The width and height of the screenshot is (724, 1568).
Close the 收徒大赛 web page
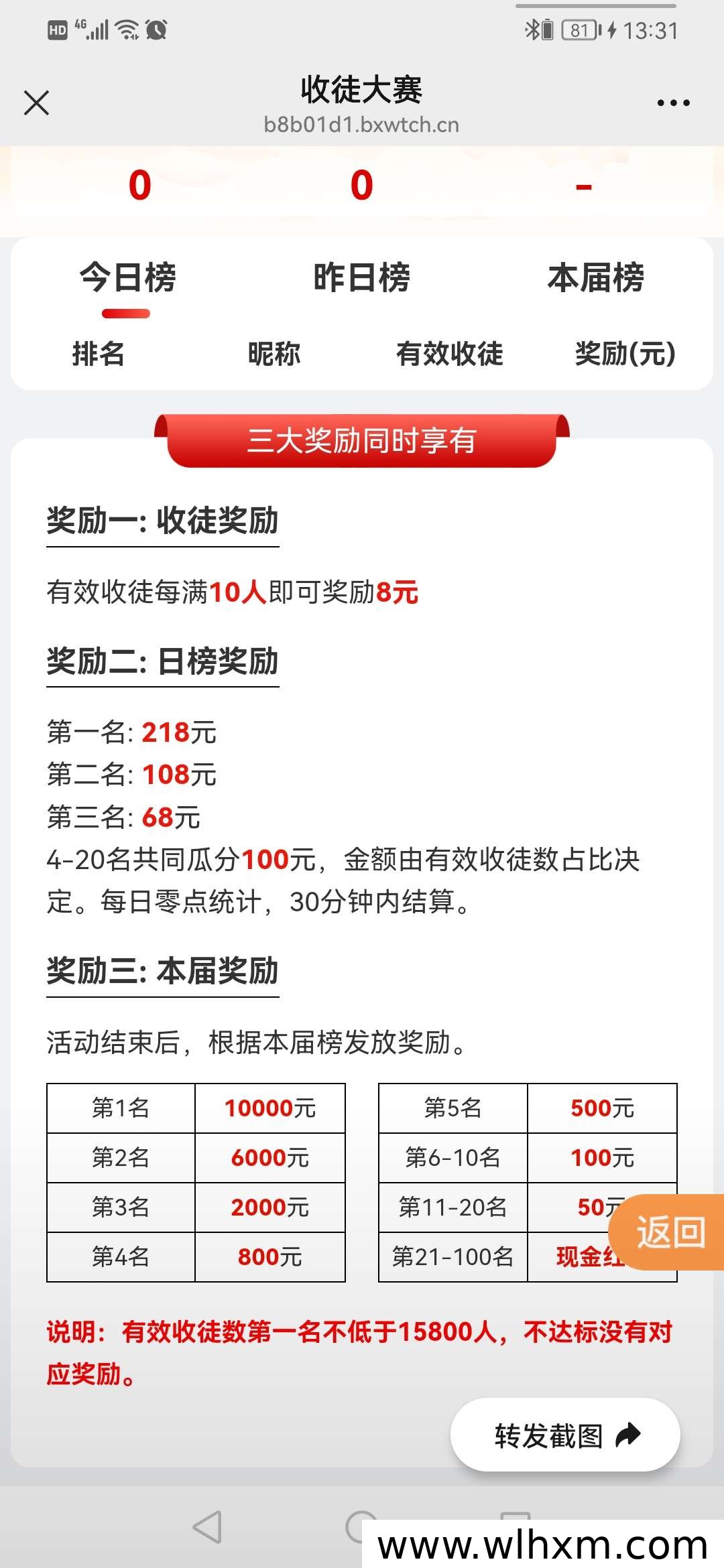(x=36, y=103)
